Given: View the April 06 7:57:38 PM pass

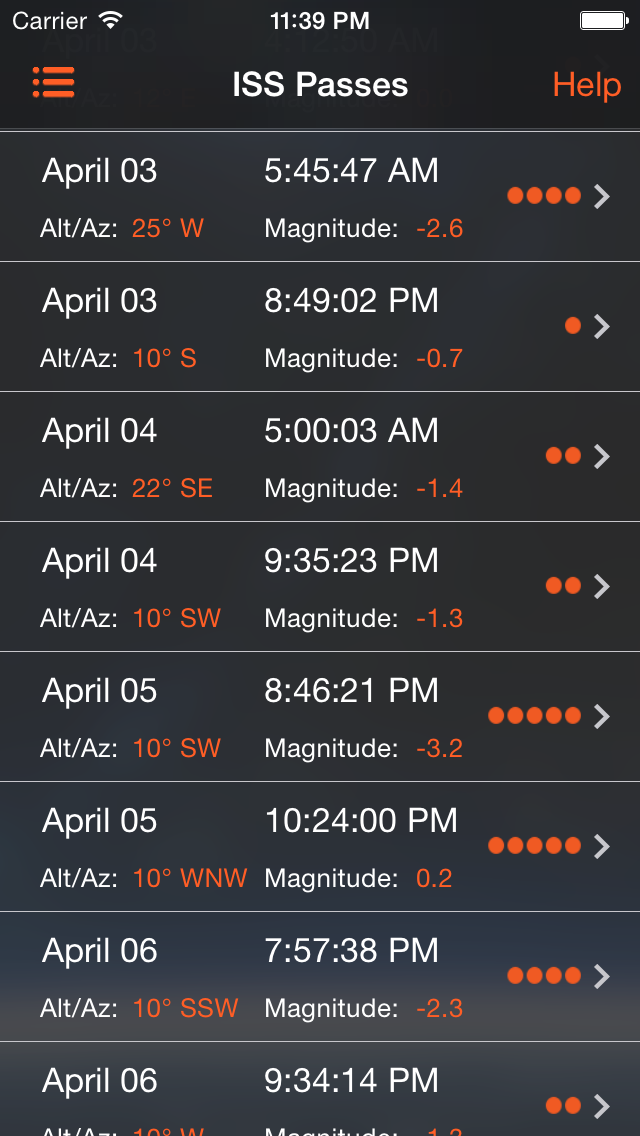Looking at the screenshot, I should (320, 977).
